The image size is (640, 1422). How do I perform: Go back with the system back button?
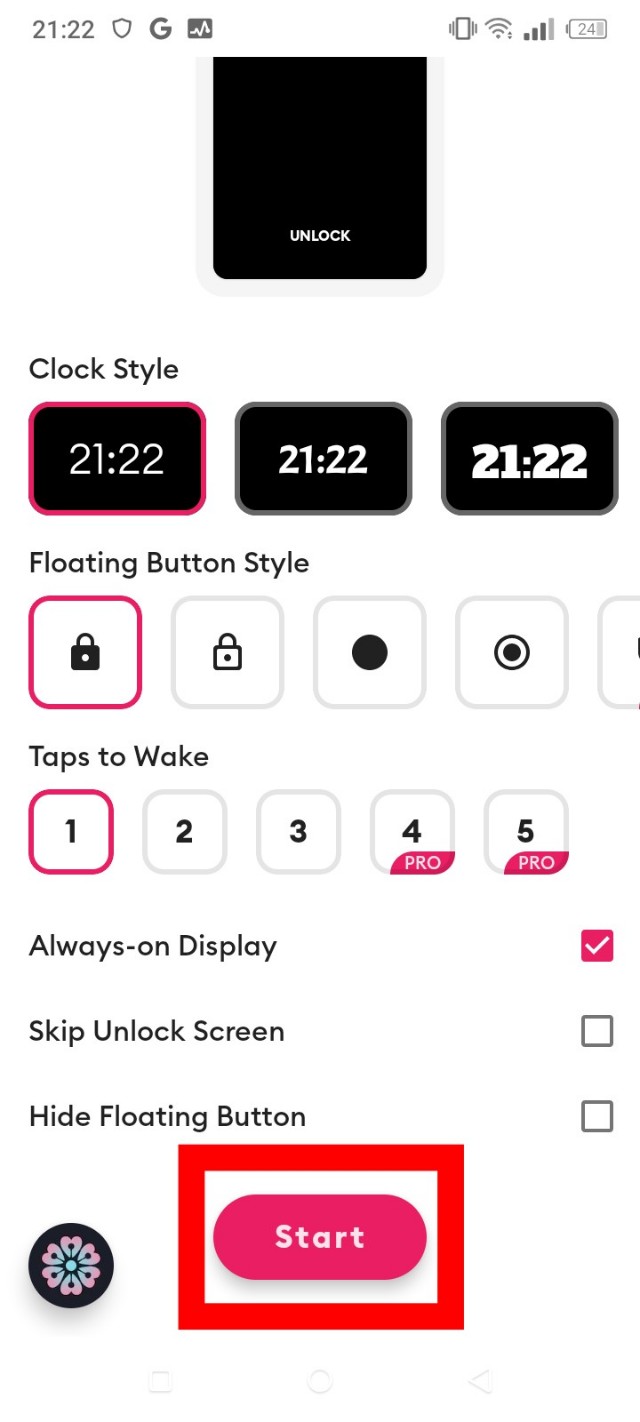point(480,1381)
